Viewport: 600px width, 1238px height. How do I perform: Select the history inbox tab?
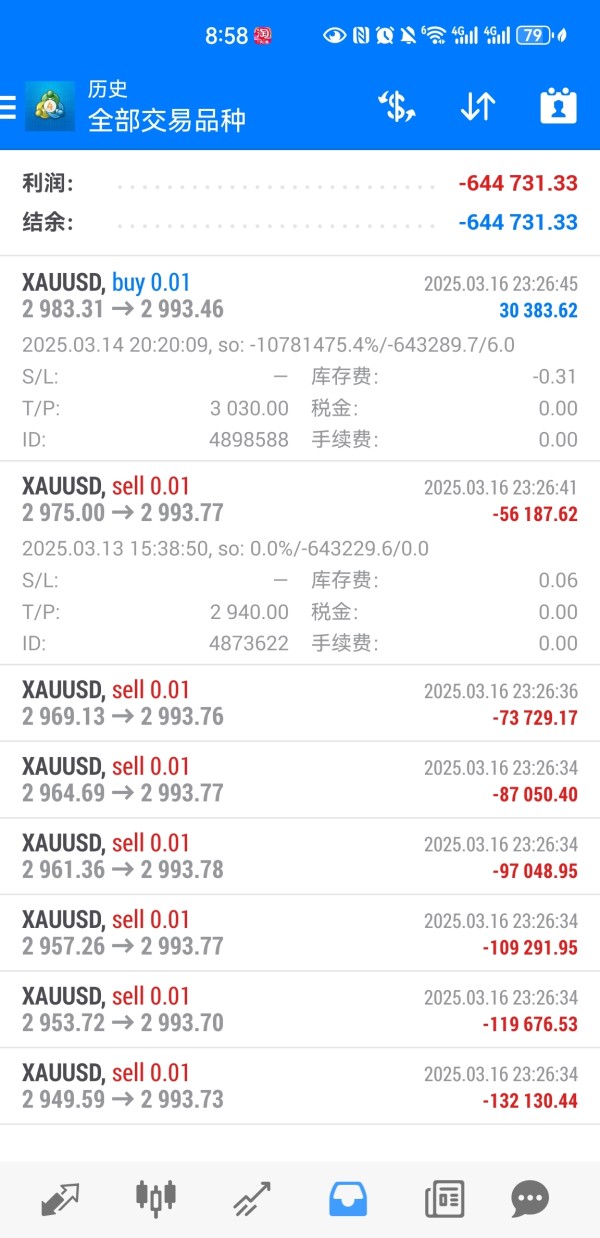348,1198
